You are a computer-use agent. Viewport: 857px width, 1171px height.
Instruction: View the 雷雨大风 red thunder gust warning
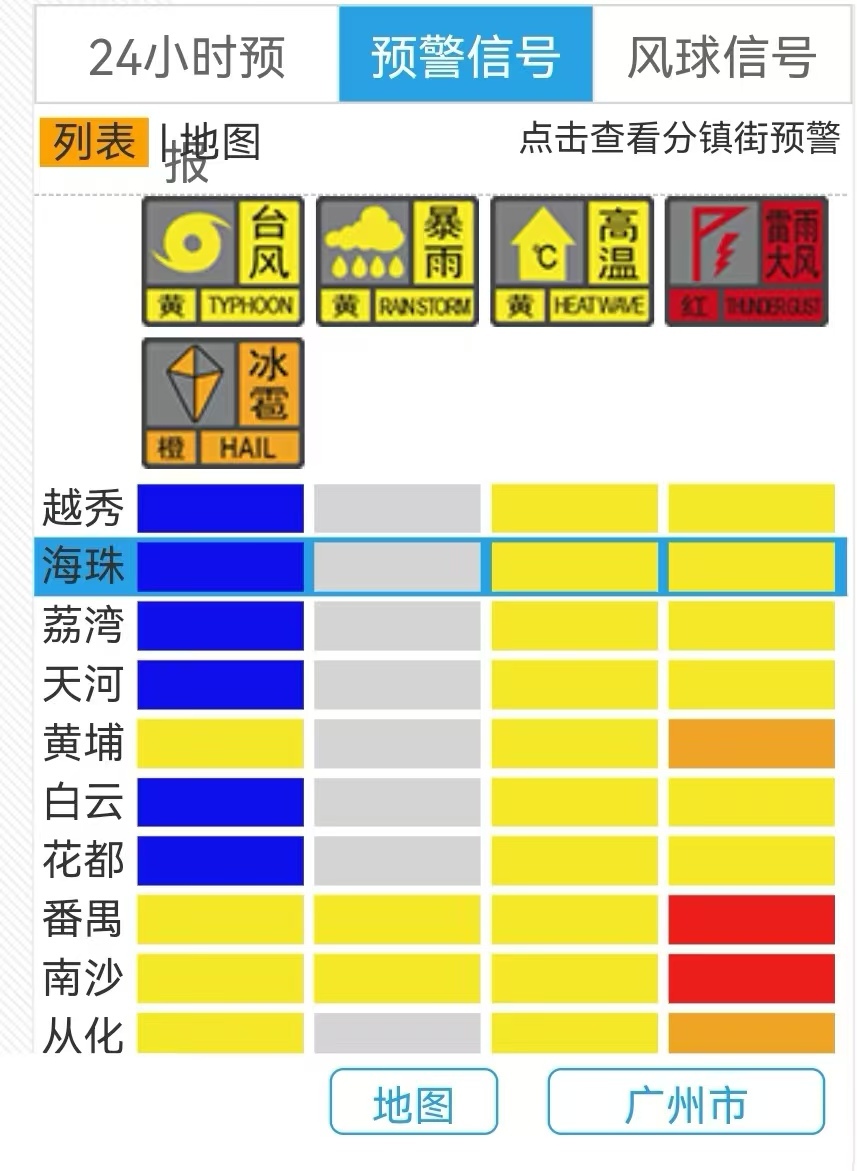click(747, 261)
